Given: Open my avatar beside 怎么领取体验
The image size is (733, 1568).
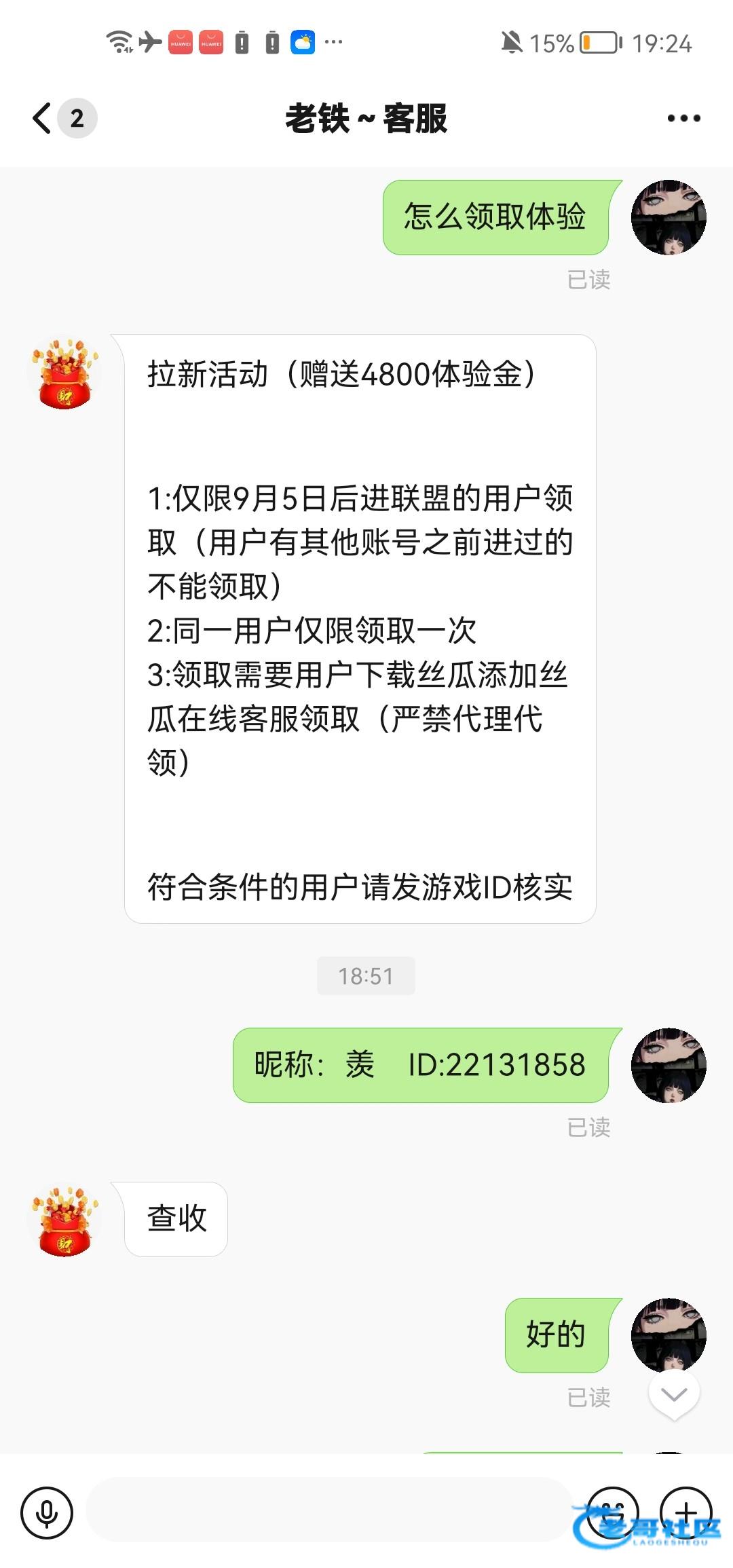Looking at the screenshot, I should click(x=669, y=218).
